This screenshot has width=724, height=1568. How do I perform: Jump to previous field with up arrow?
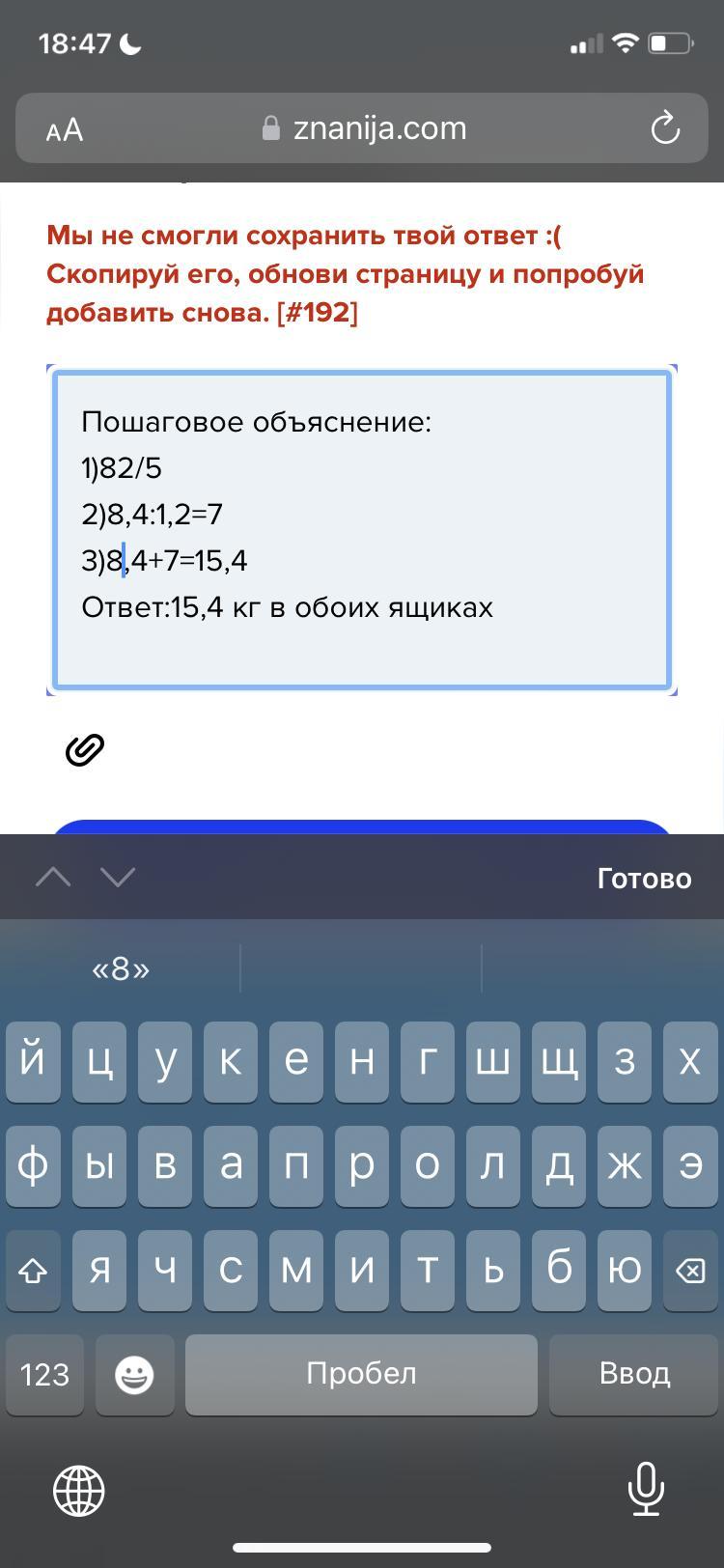click(x=53, y=877)
